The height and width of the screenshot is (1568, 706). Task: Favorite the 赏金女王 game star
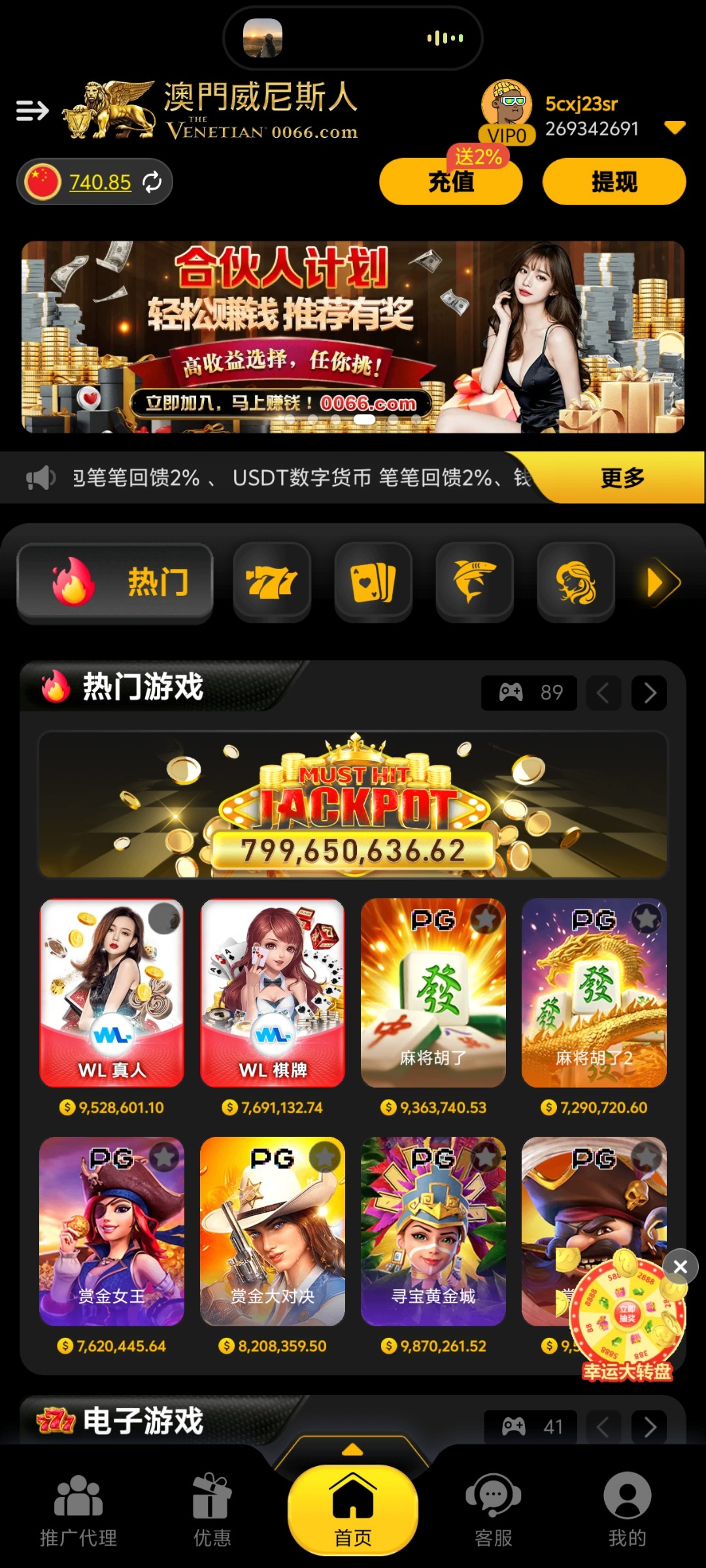[164, 1158]
